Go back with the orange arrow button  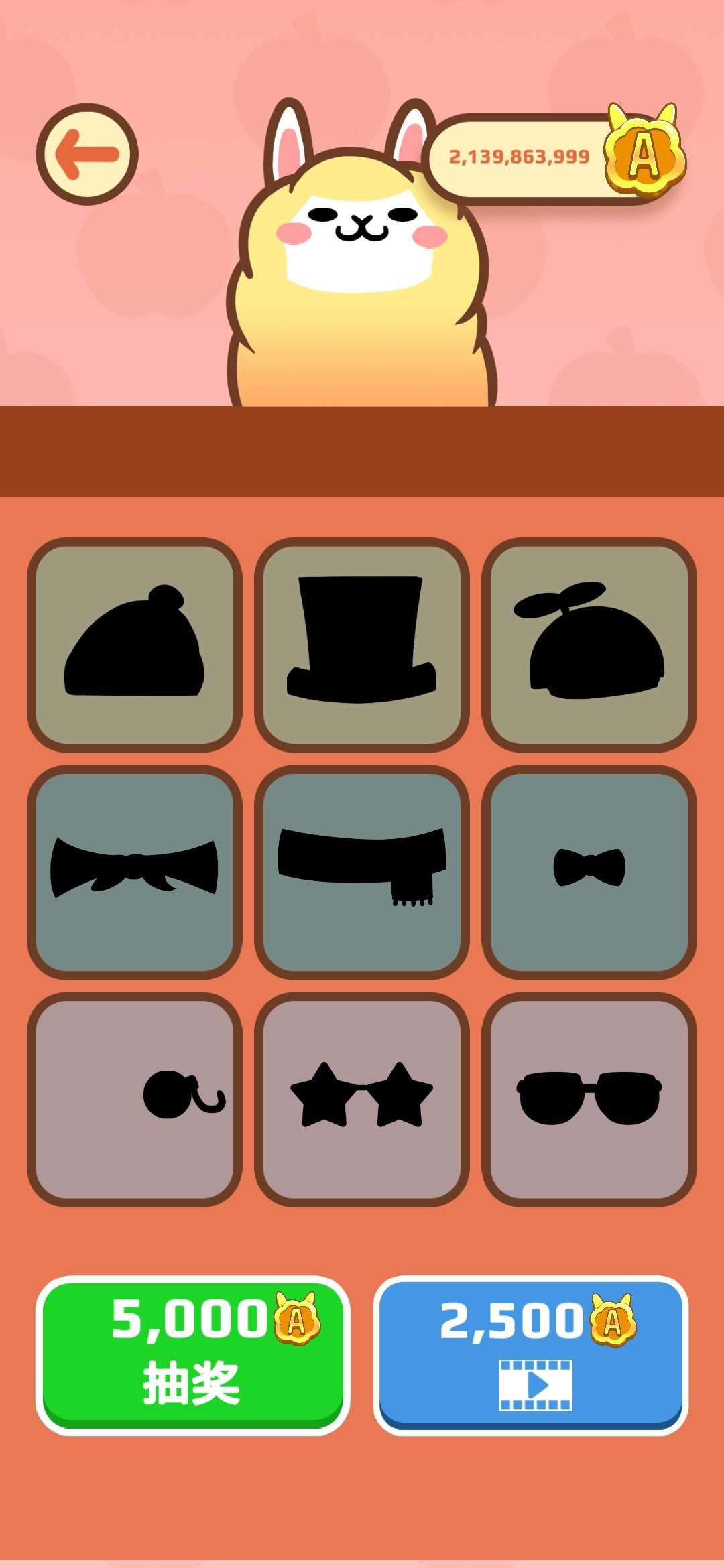tap(87, 154)
